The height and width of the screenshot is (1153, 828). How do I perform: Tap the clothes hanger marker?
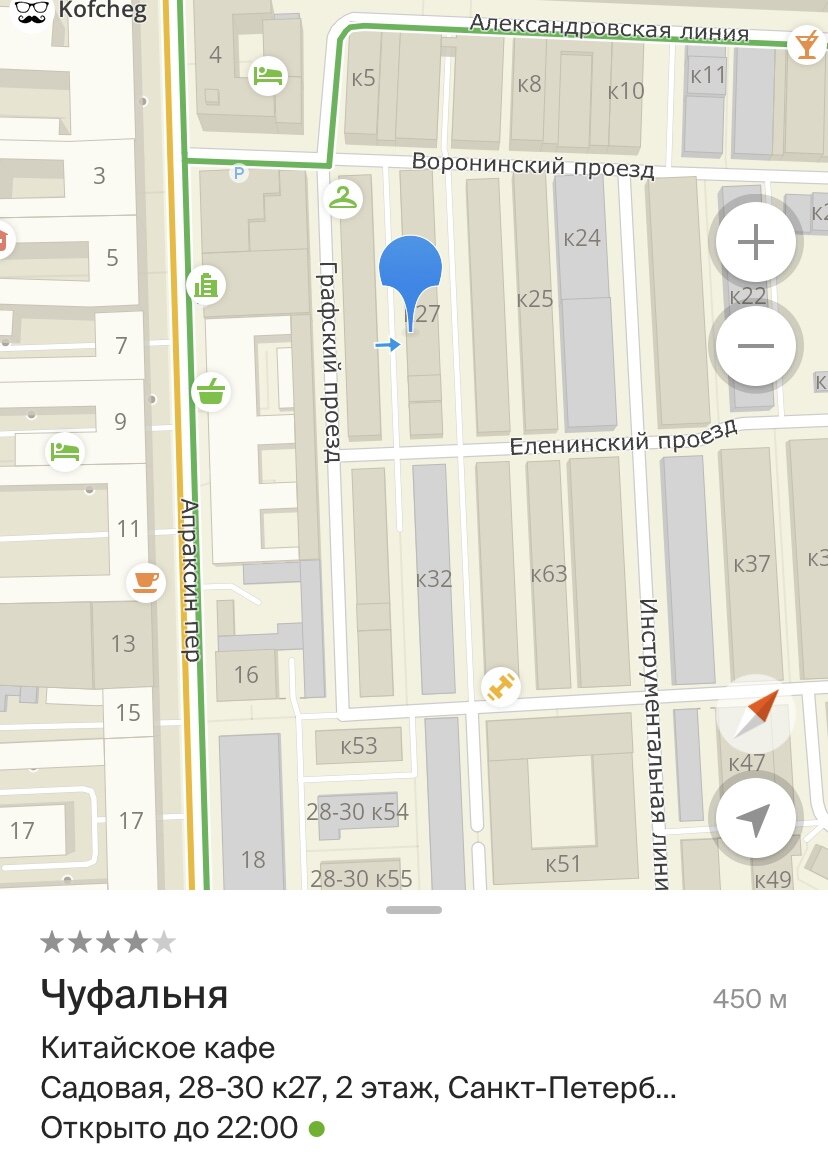[x=344, y=197]
